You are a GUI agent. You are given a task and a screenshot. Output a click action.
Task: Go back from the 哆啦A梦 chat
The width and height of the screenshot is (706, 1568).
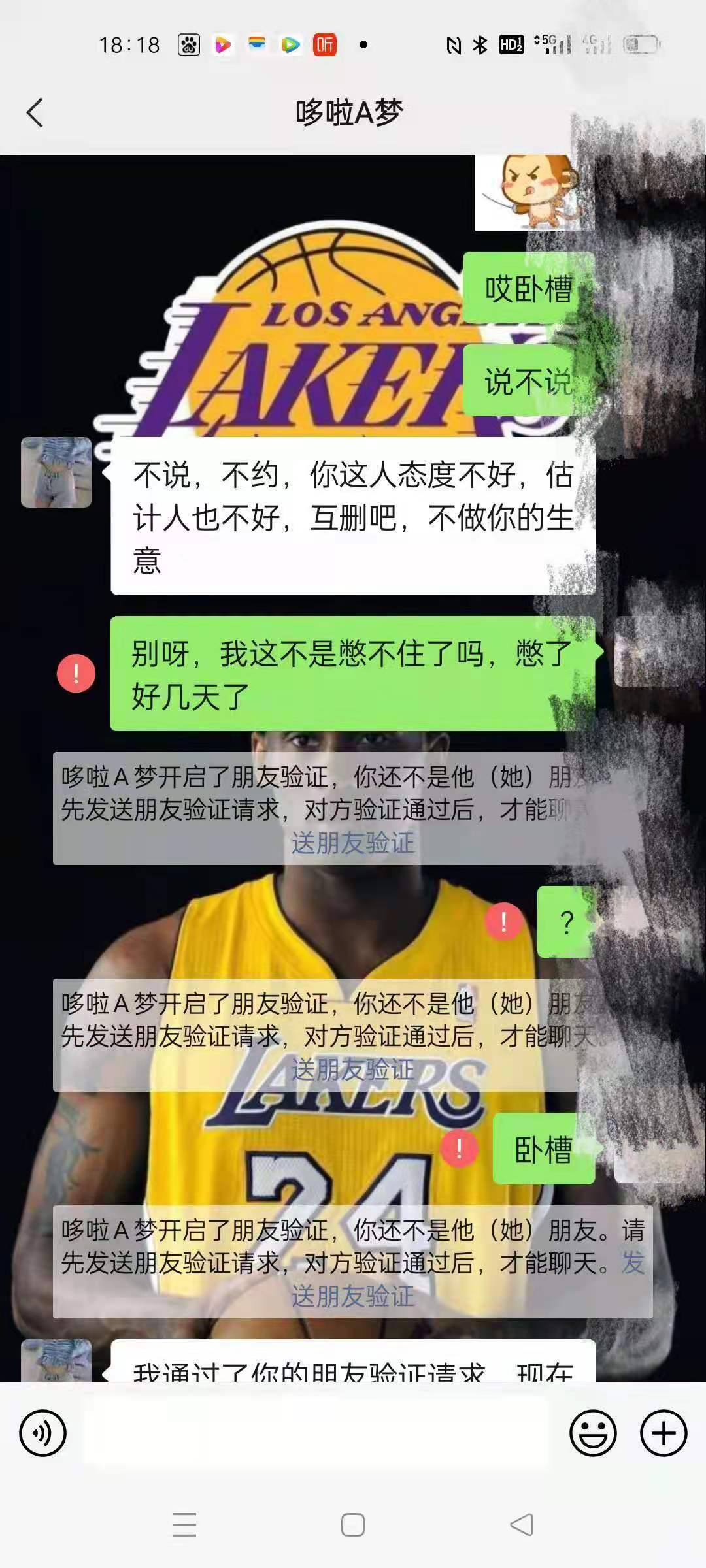35,113
